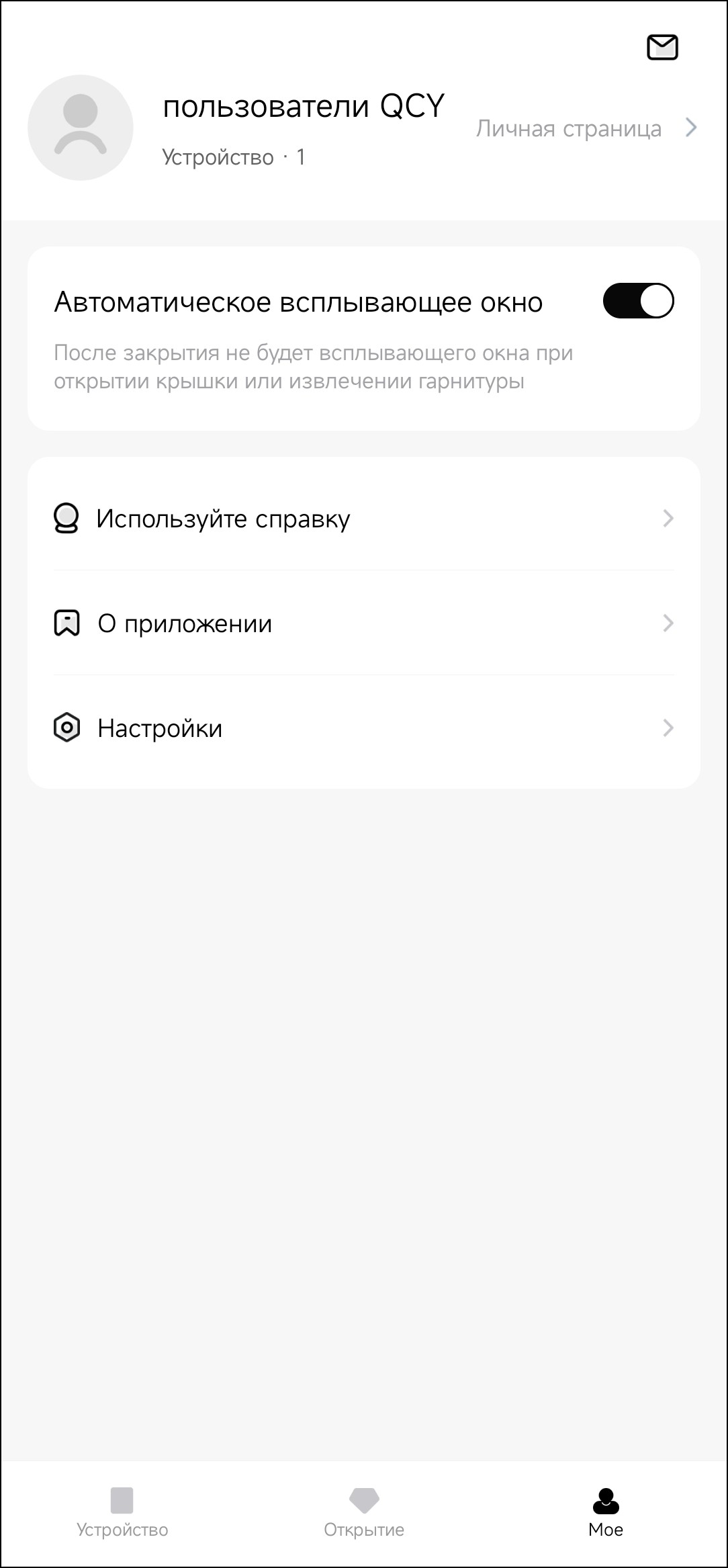The width and height of the screenshot is (728, 1568).
Task: Tap the user avatar picture
Action: [x=81, y=128]
